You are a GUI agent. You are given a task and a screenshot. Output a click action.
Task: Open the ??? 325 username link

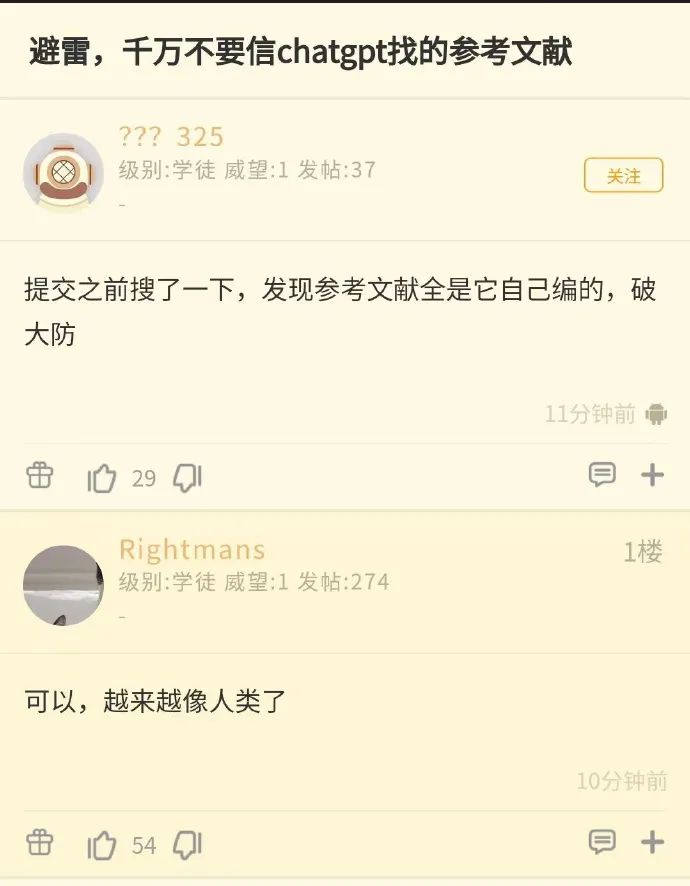tap(171, 137)
